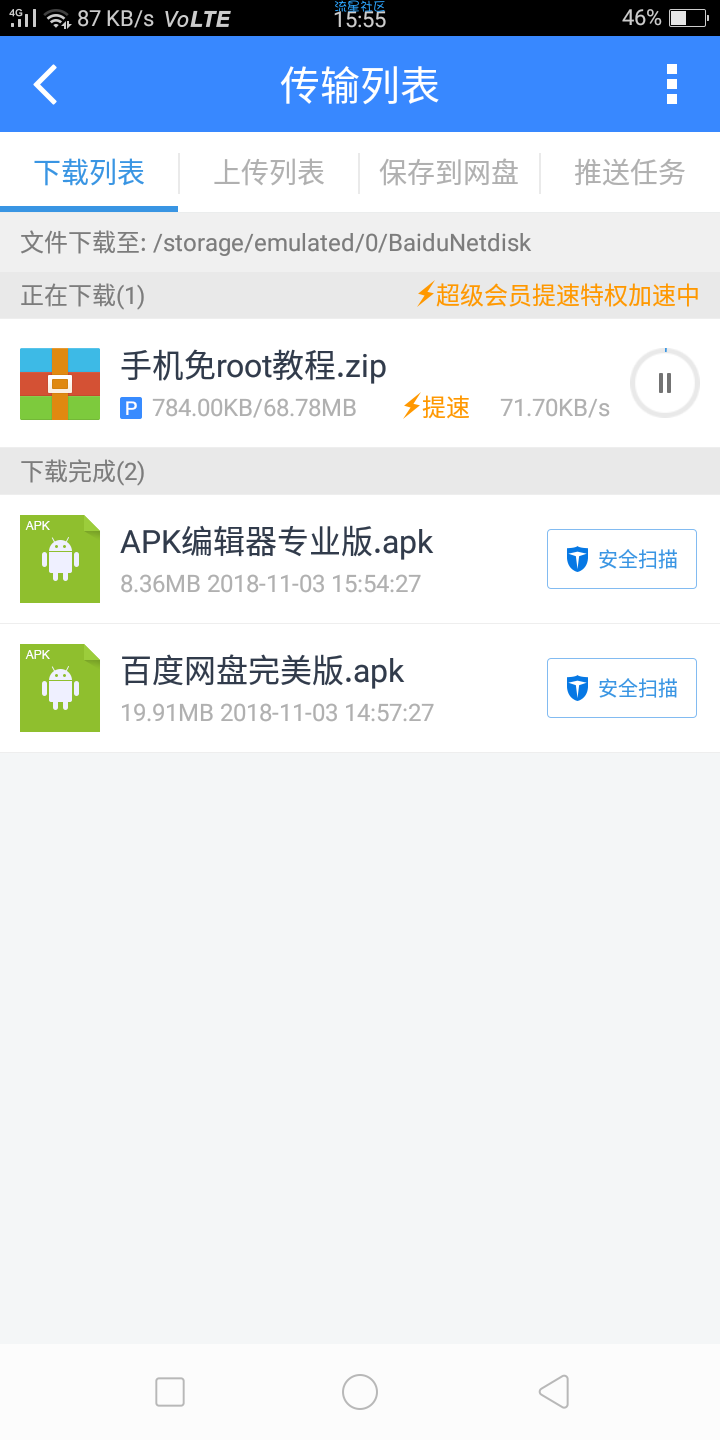The image size is (720, 1440).
Task: Open recent apps from the navigation bar
Action: (x=170, y=1391)
